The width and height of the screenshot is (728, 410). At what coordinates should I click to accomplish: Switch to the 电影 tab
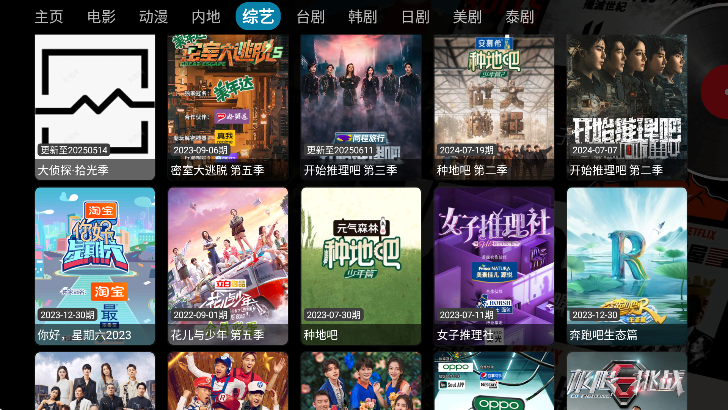click(101, 17)
